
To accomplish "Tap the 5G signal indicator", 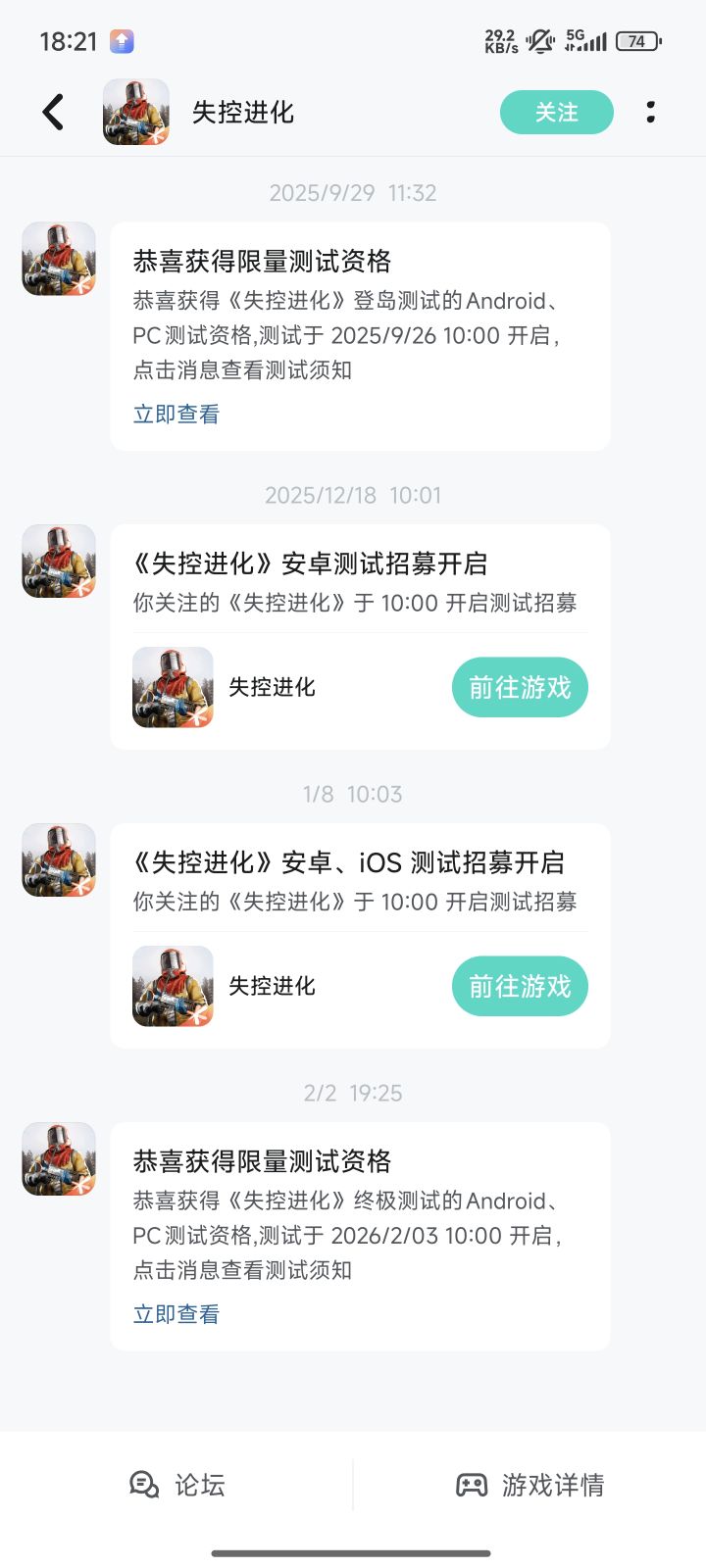I will pos(587,41).
